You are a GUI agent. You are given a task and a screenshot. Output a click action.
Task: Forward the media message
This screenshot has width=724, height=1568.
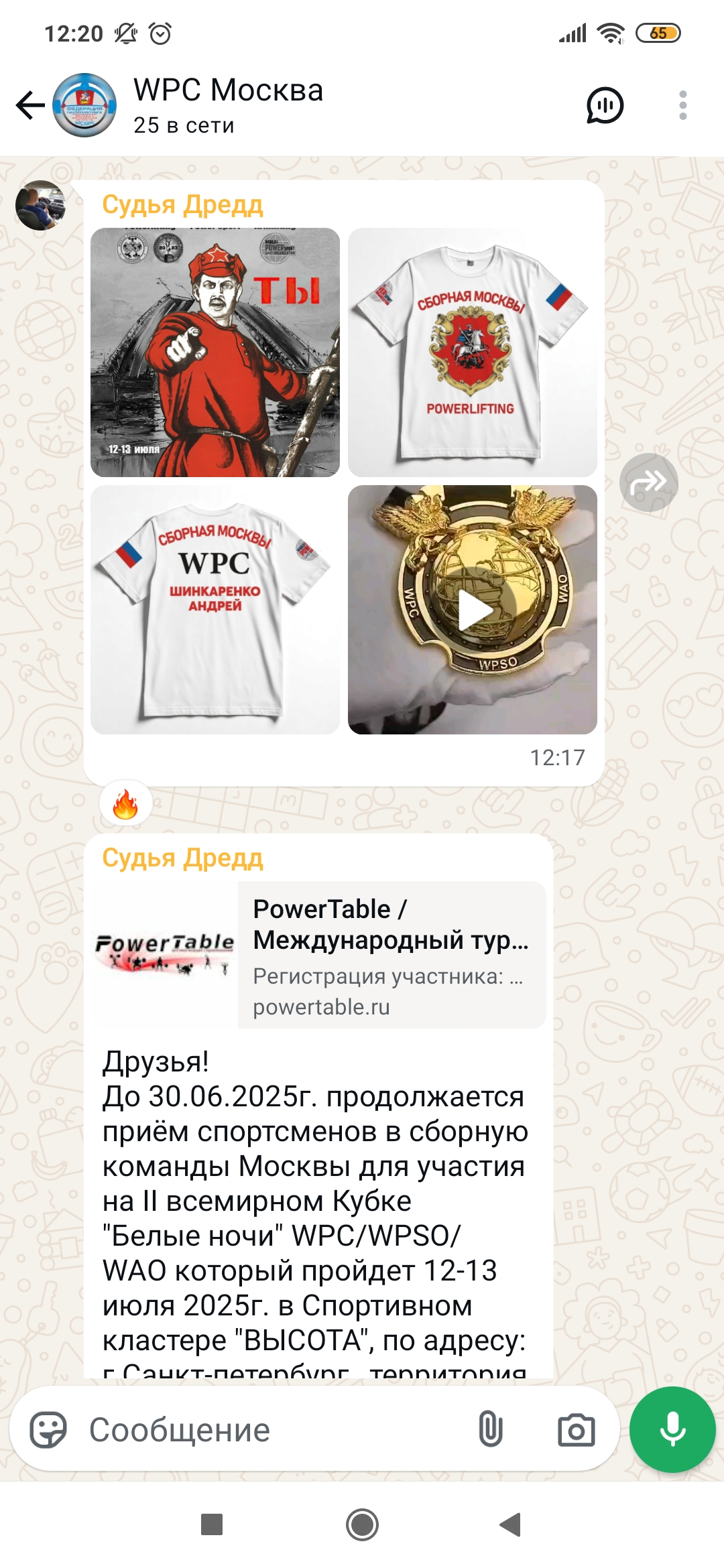pos(648,482)
